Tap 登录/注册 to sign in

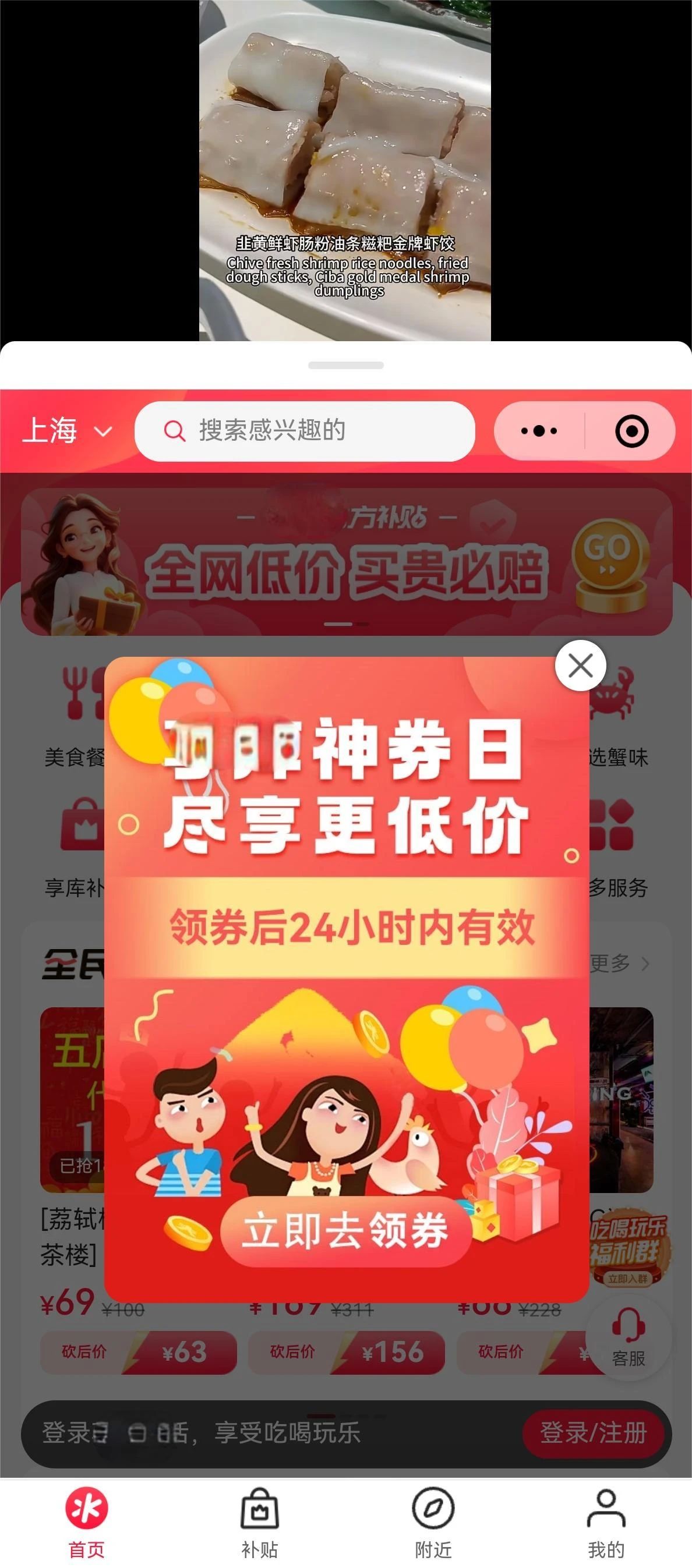593,1433
